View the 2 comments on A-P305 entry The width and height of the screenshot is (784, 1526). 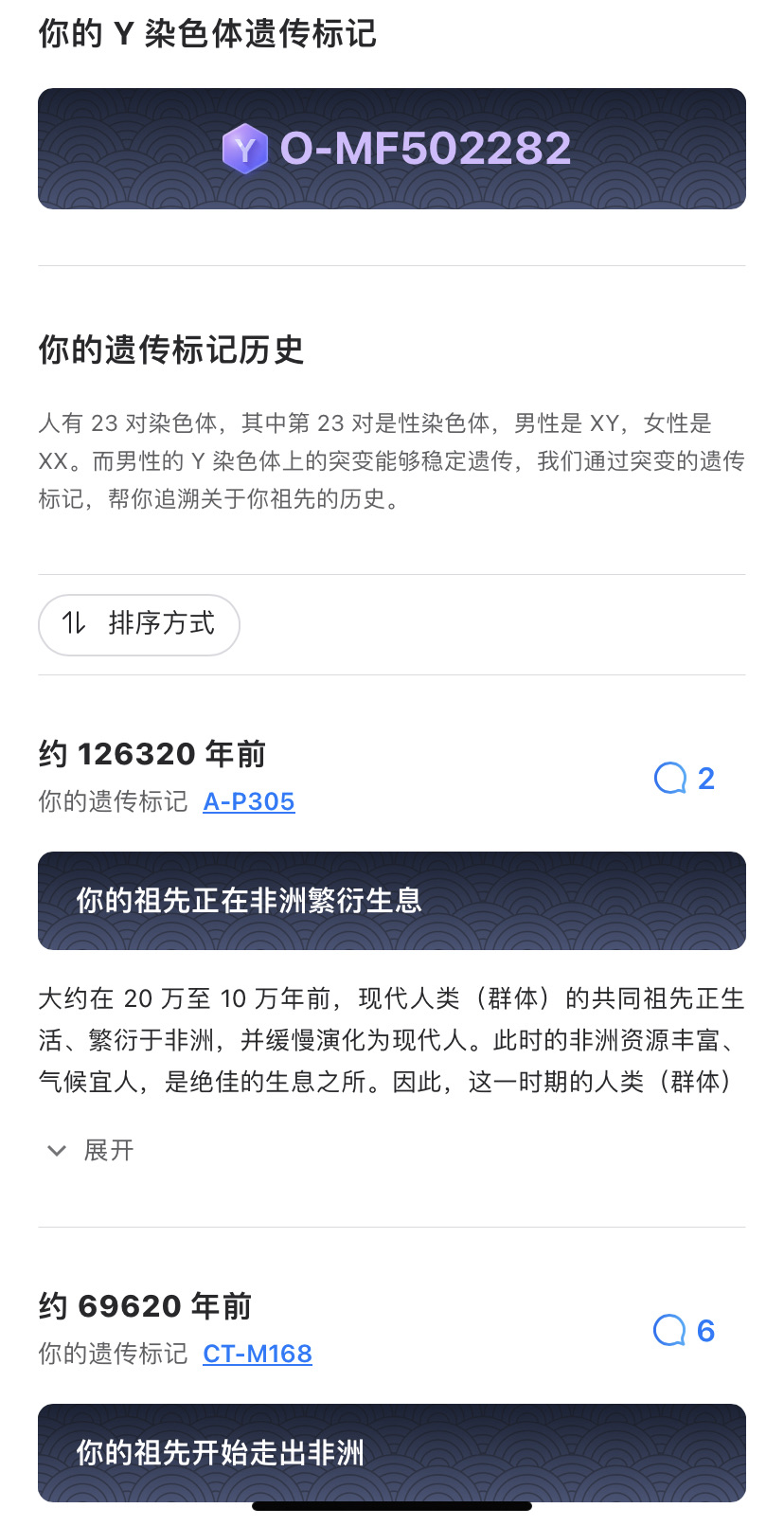[685, 778]
